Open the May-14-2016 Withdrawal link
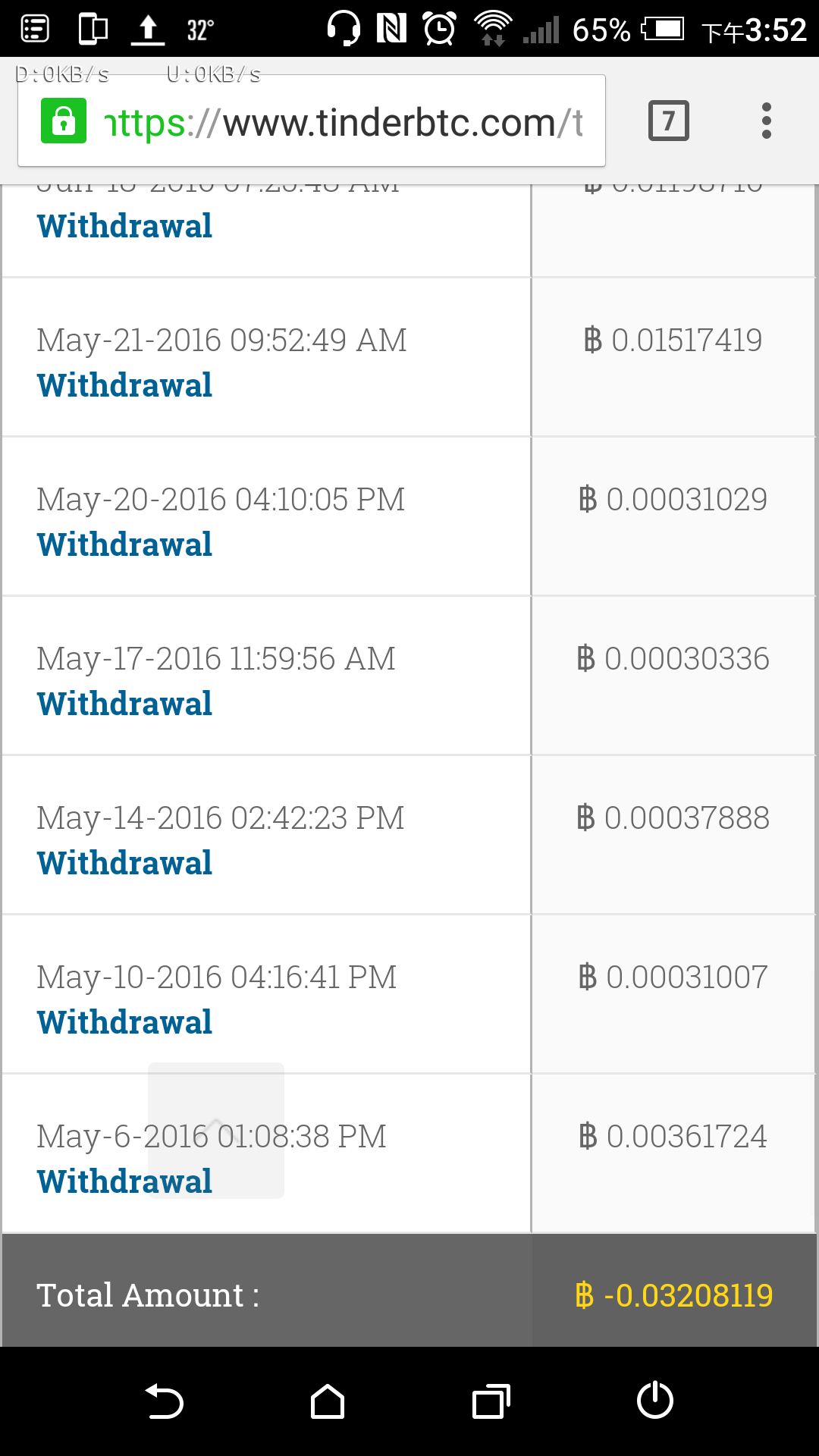 coord(124,863)
